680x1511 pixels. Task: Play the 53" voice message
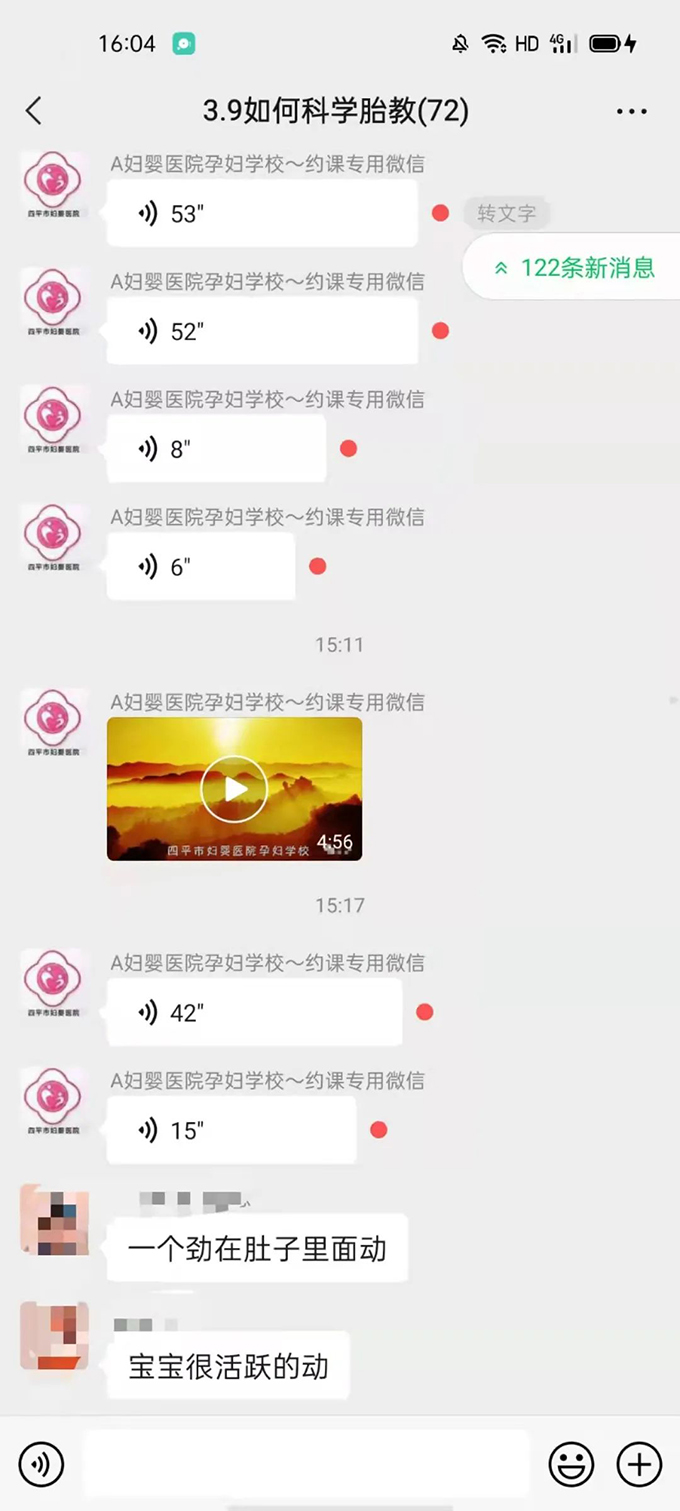pos(261,213)
